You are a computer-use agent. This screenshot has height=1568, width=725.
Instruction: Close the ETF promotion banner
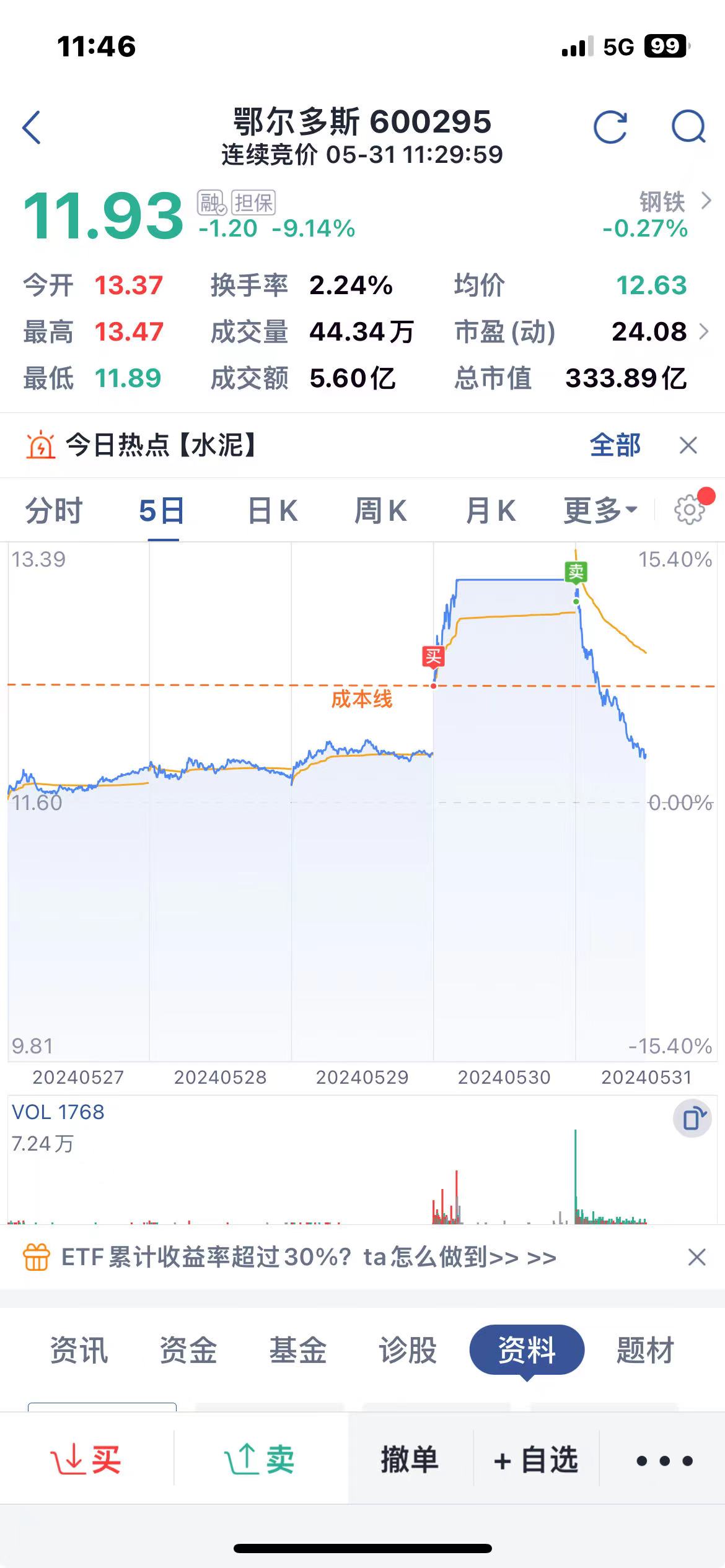(696, 1258)
